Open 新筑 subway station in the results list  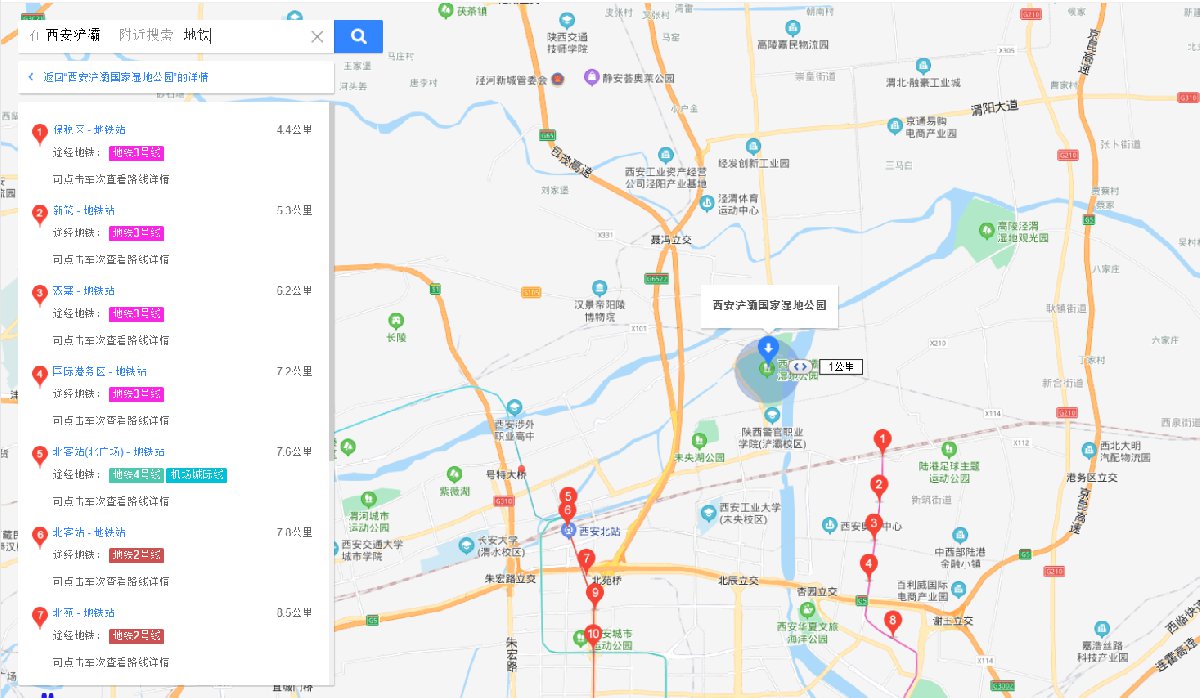tap(84, 211)
